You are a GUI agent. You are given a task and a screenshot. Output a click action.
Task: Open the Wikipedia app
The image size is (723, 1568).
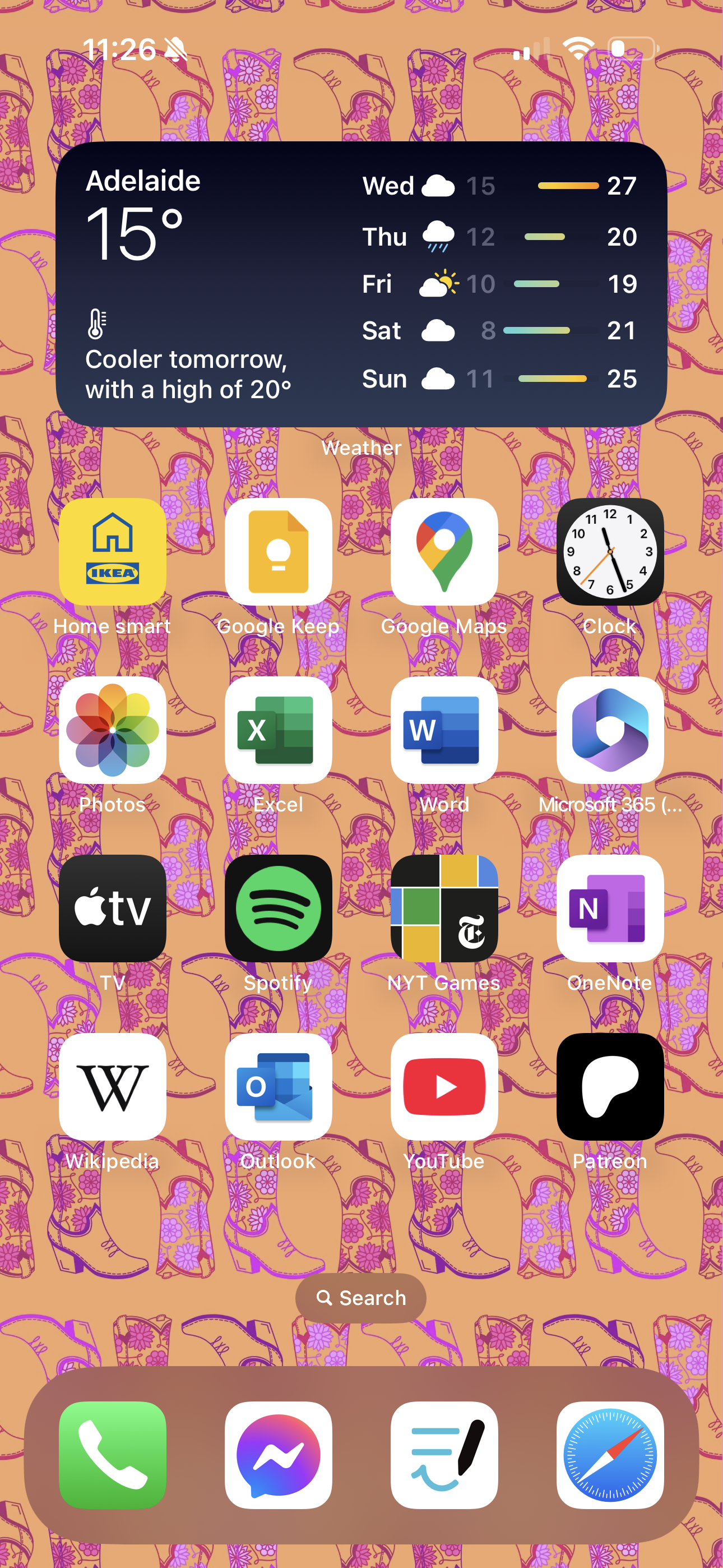(x=113, y=1086)
